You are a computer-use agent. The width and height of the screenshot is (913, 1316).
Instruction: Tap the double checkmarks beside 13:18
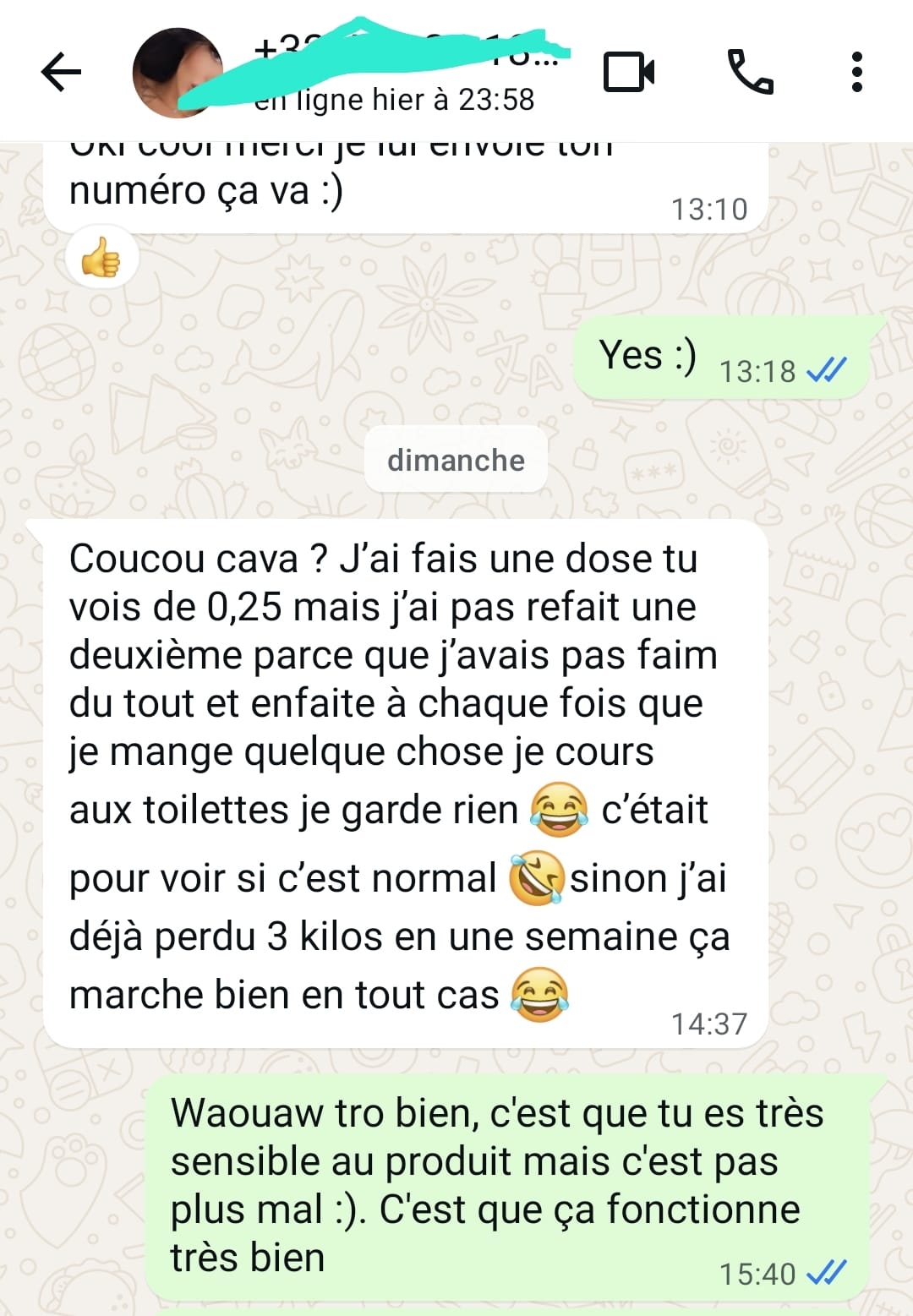[826, 369]
